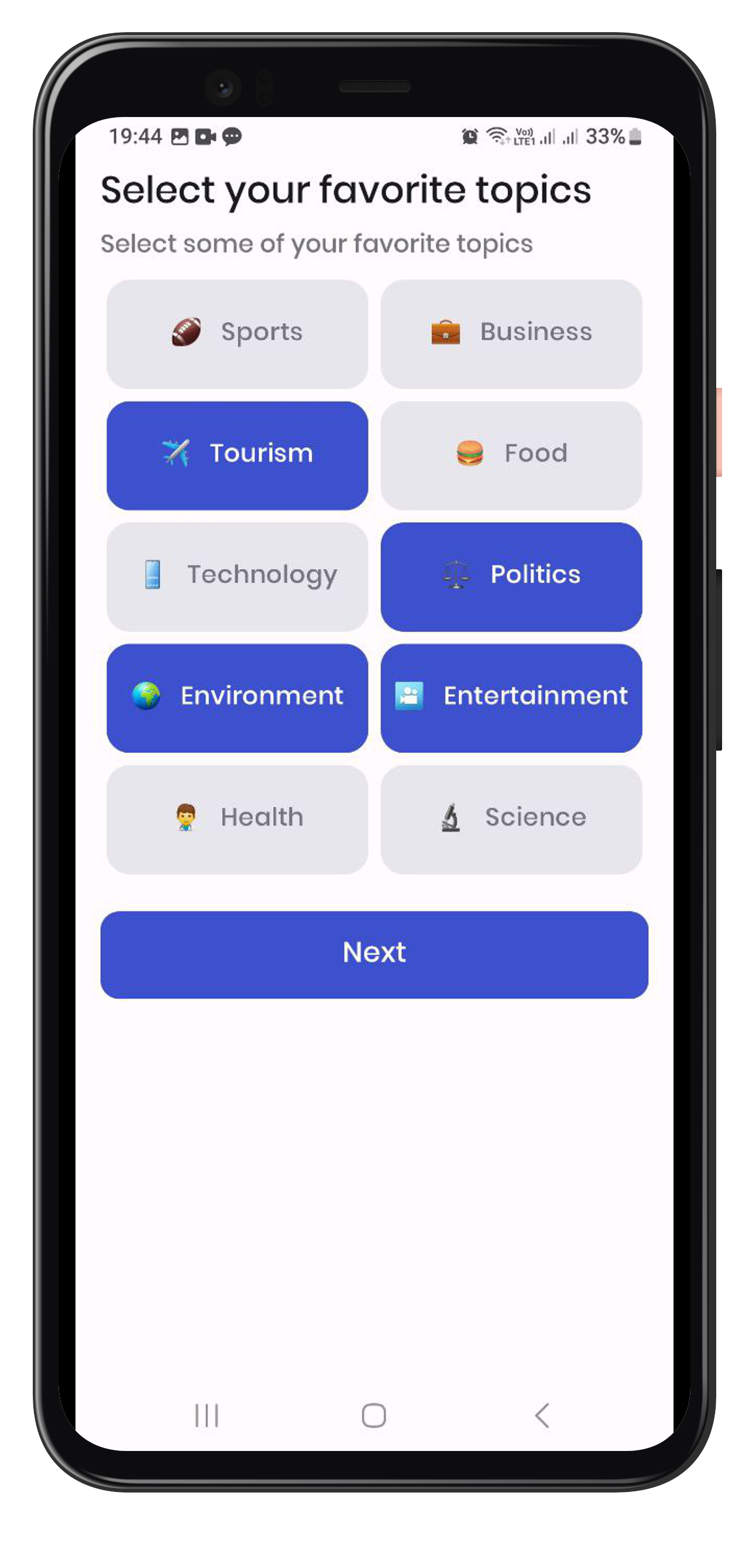Viewport: 749px width, 1568px height.
Task: Choose the Science topic
Action: 511,819
